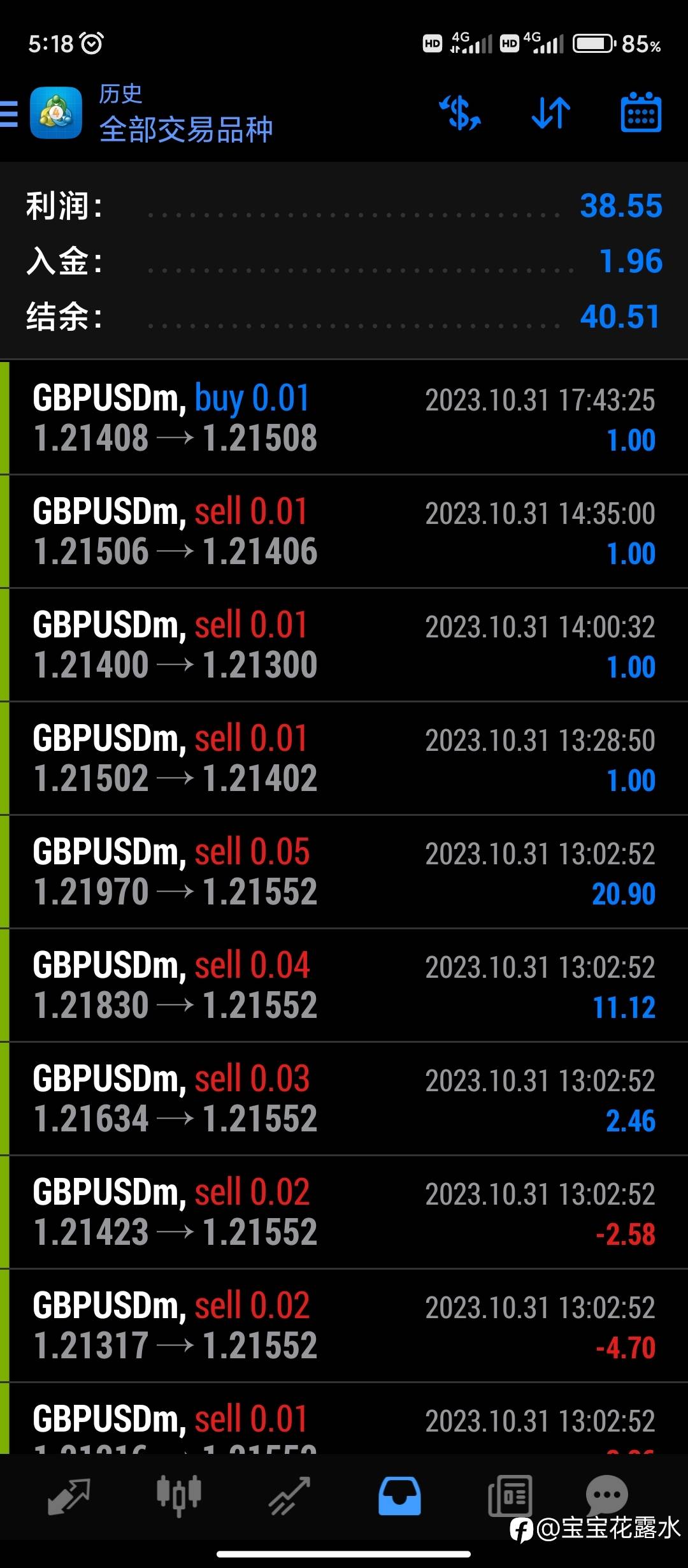The image size is (688, 1568).
Task: Switch to the Trade tab
Action: pos(289,1496)
